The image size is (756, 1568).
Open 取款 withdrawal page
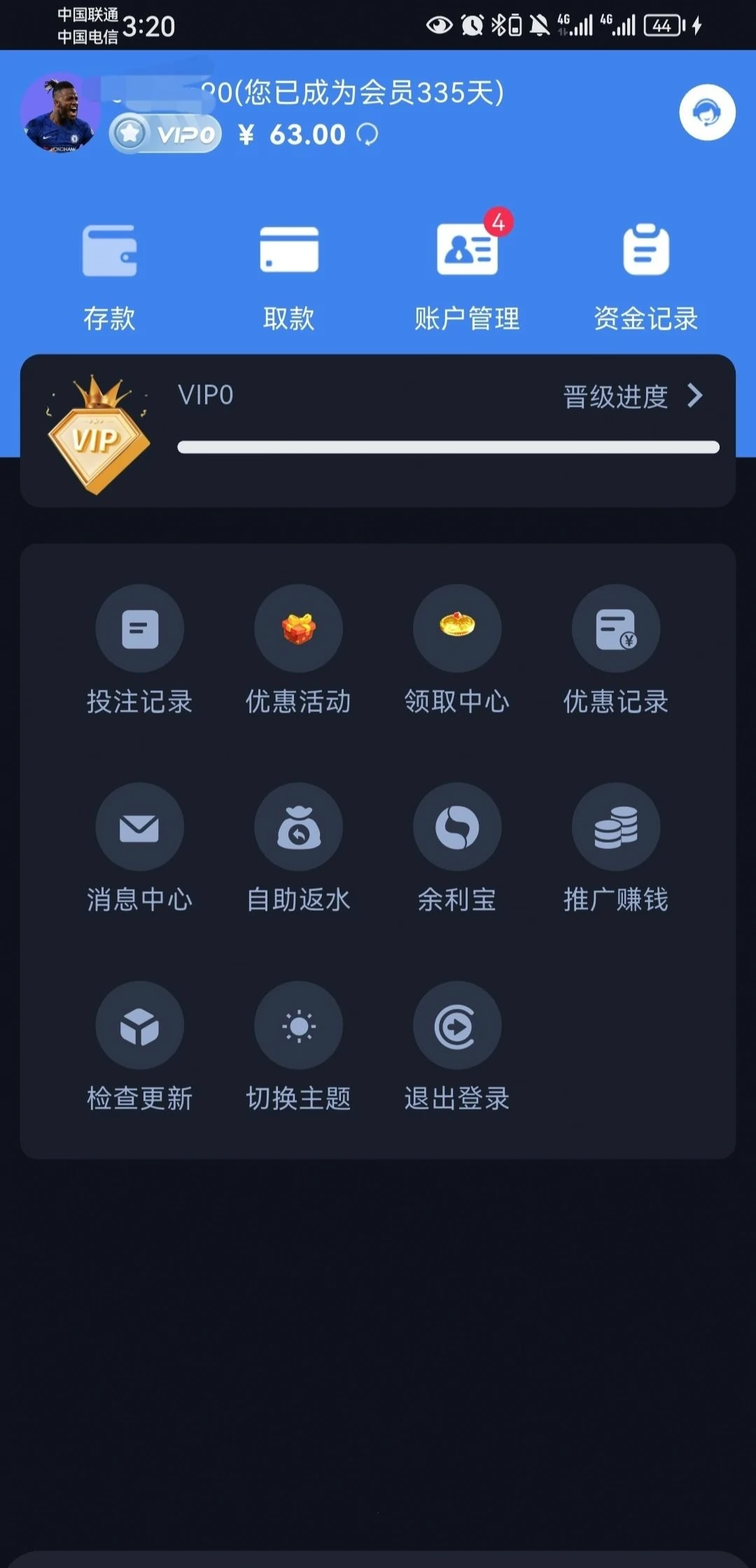289,276
